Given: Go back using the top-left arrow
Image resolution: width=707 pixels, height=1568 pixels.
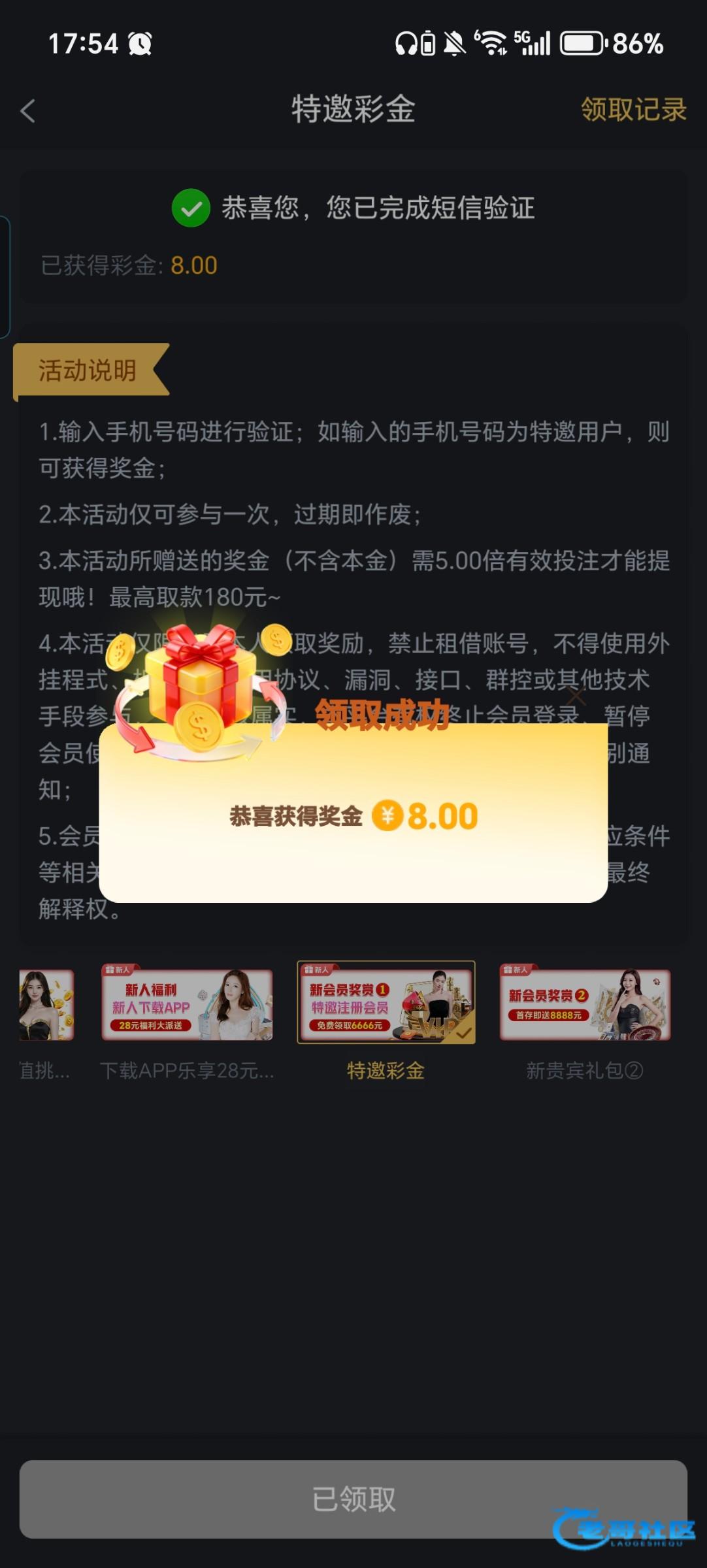Looking at the screenshot, I should pos(28,110).
